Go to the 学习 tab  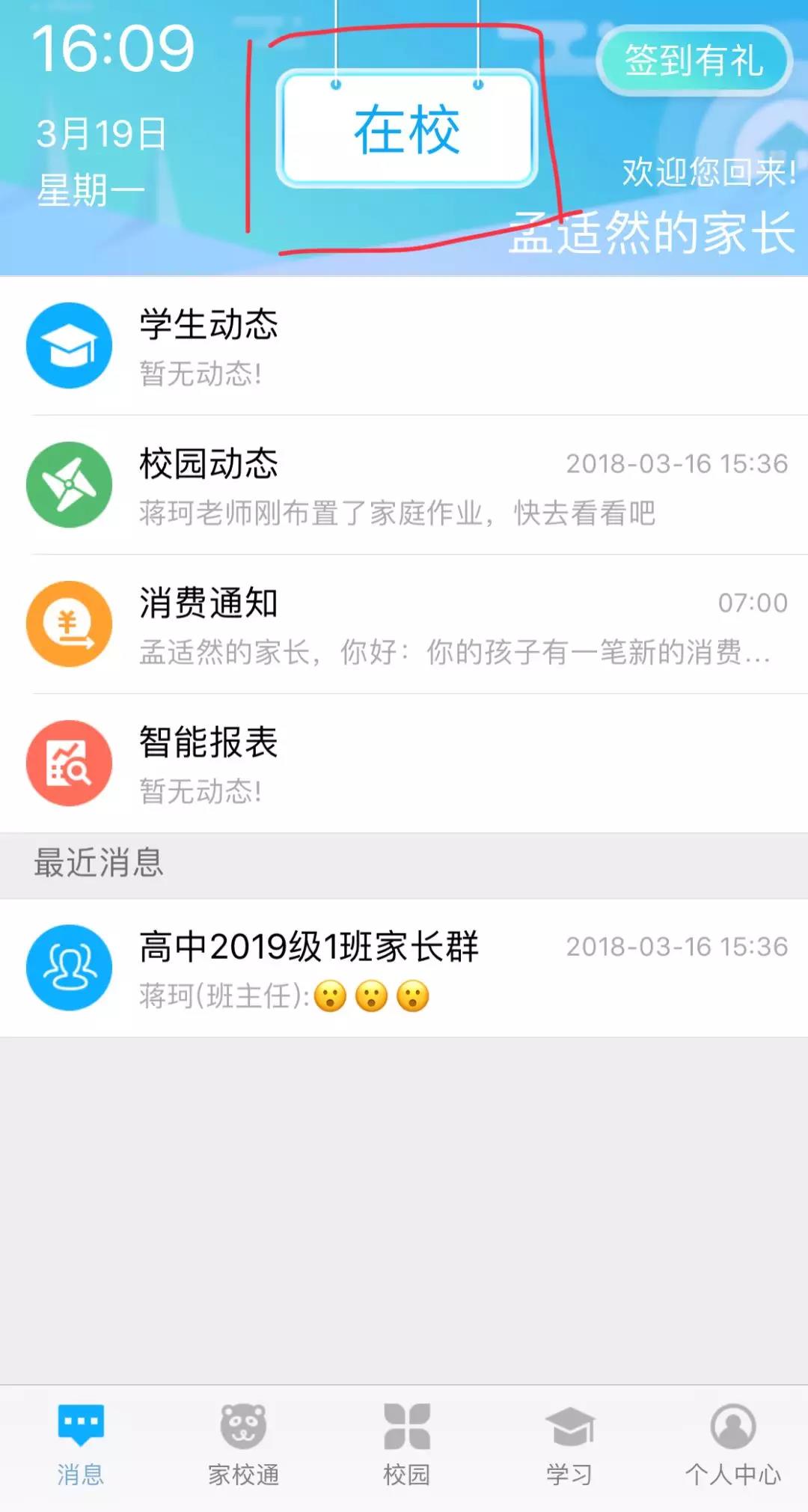pos(569,1445)
